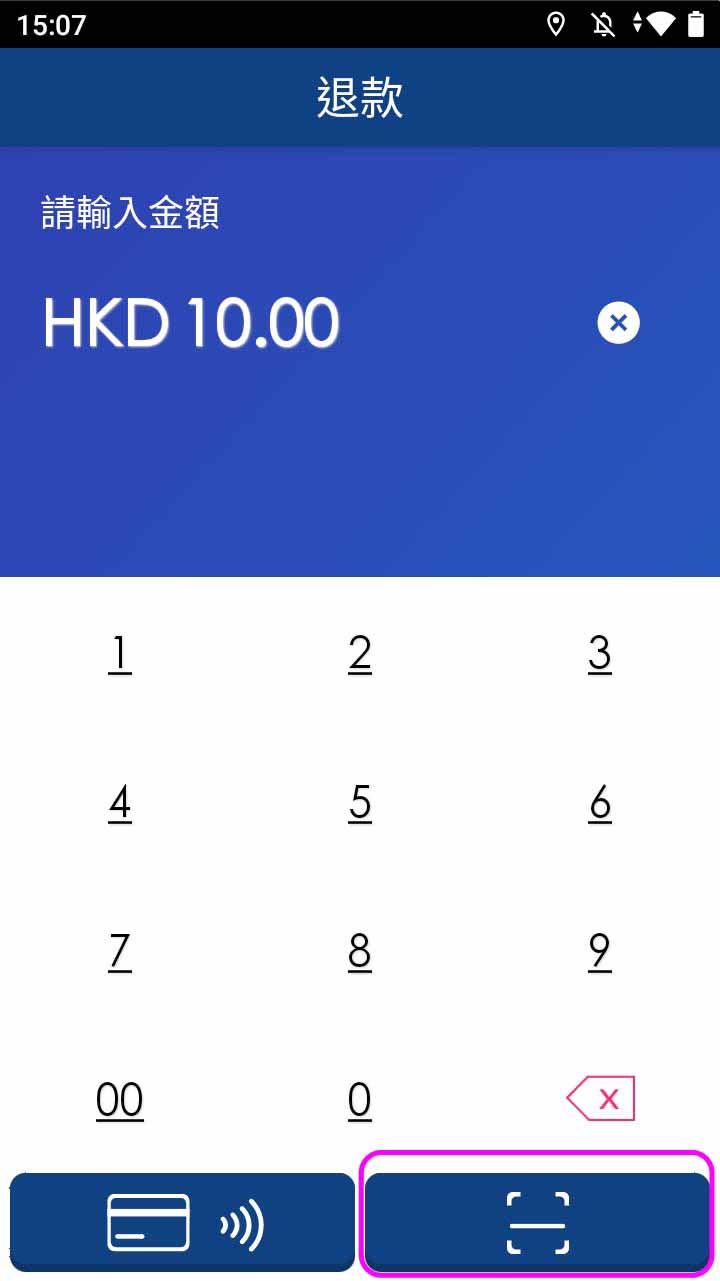Enter digit 2 on keypad
The height and width of the screenshot is (1281, 720).
[360, 654]
